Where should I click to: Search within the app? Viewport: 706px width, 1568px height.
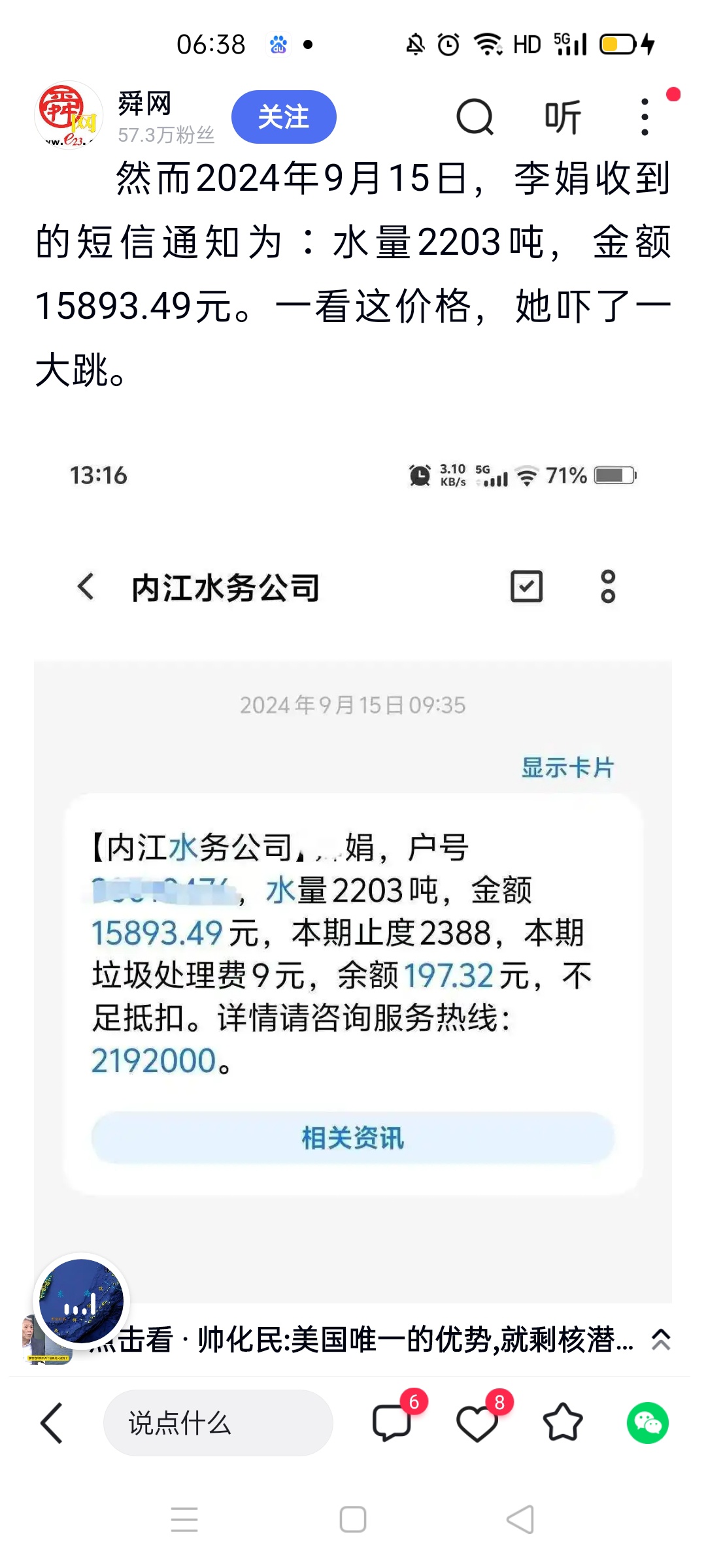[x=474, y=117]
